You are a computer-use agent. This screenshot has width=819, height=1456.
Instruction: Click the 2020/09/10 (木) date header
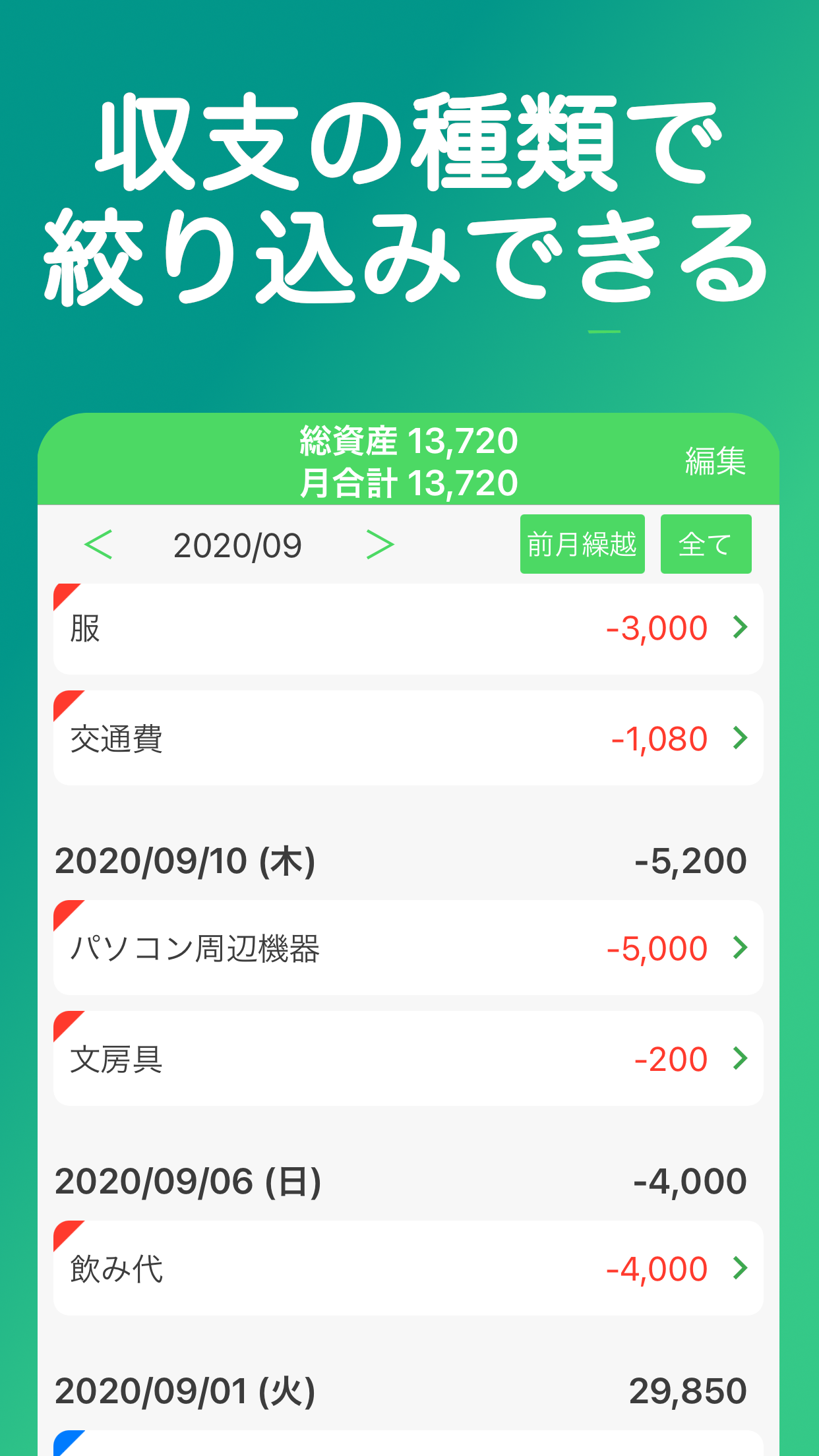click(187, 859)
